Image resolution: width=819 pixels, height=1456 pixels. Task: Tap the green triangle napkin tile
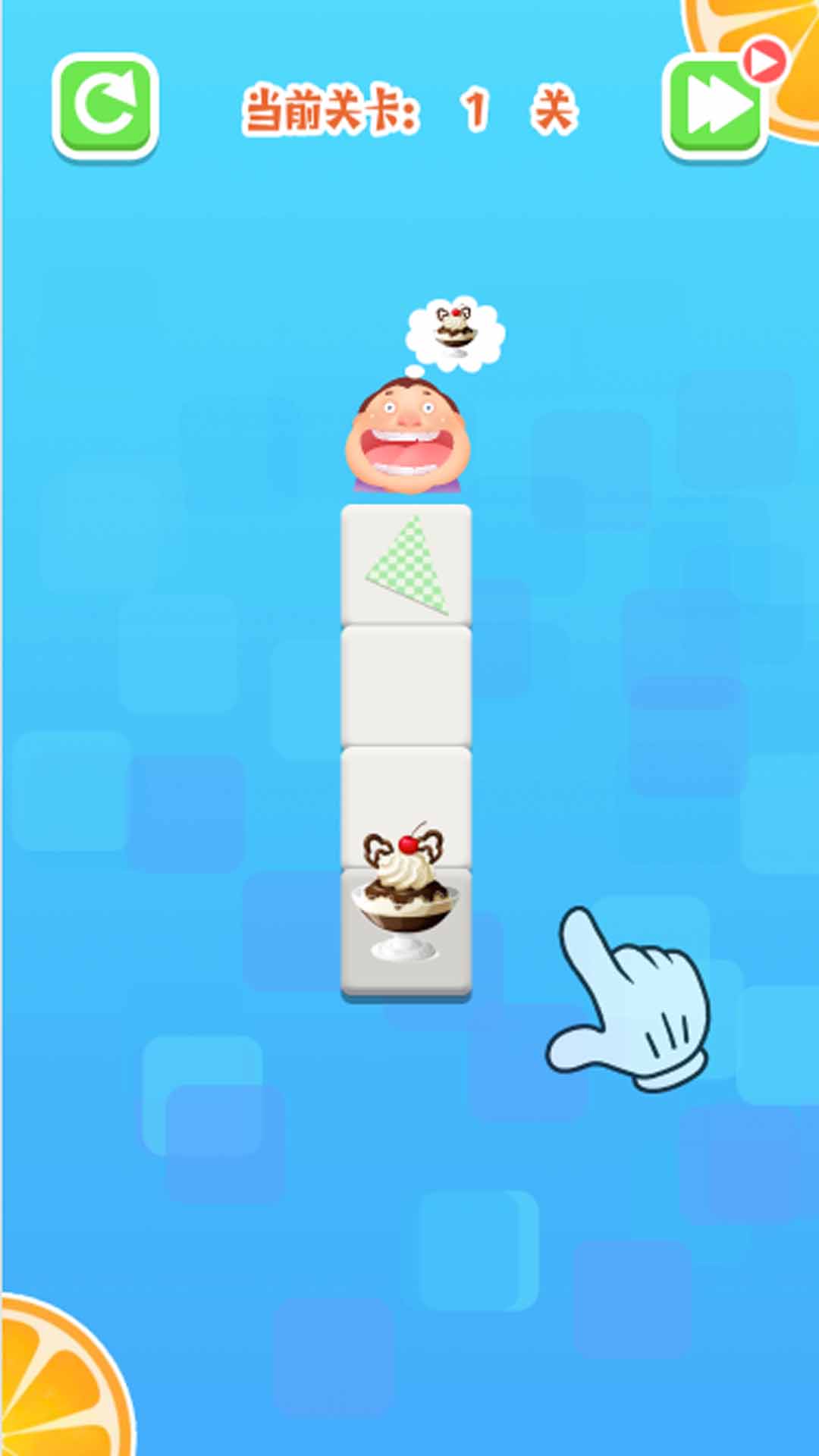[x=406, y=565]
